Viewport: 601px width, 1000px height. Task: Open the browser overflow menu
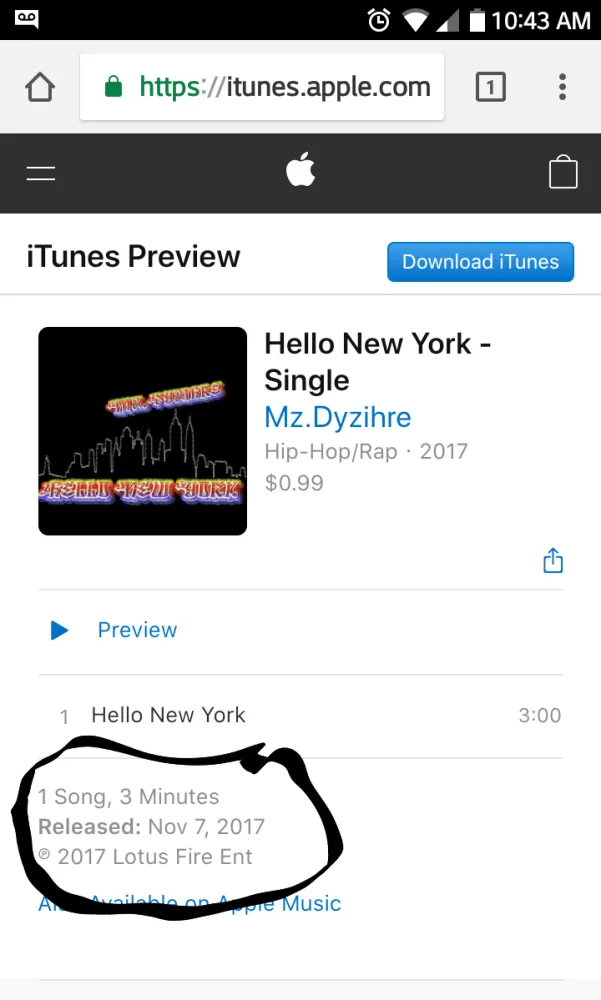(563, 87)
